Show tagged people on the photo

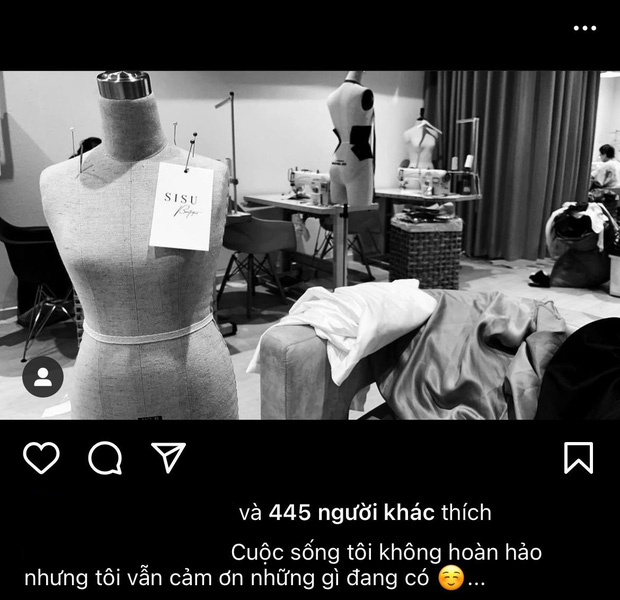tap(42, 377)
